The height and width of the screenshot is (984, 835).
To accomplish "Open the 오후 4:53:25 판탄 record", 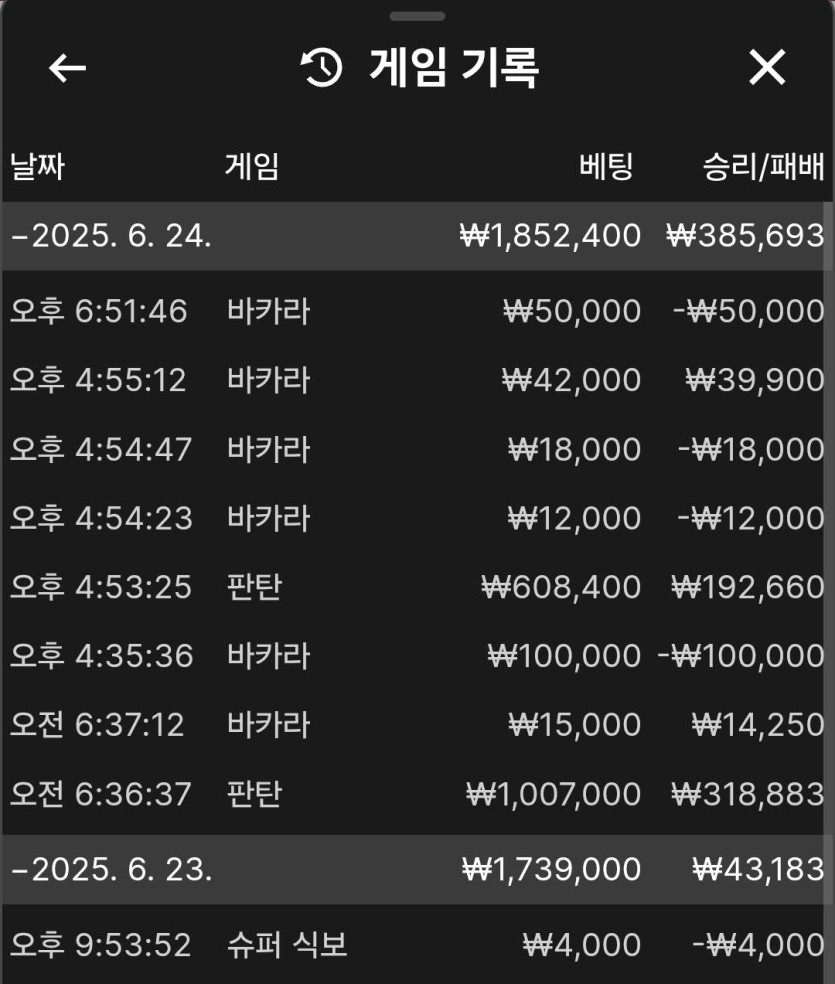I will coord(417,587).
